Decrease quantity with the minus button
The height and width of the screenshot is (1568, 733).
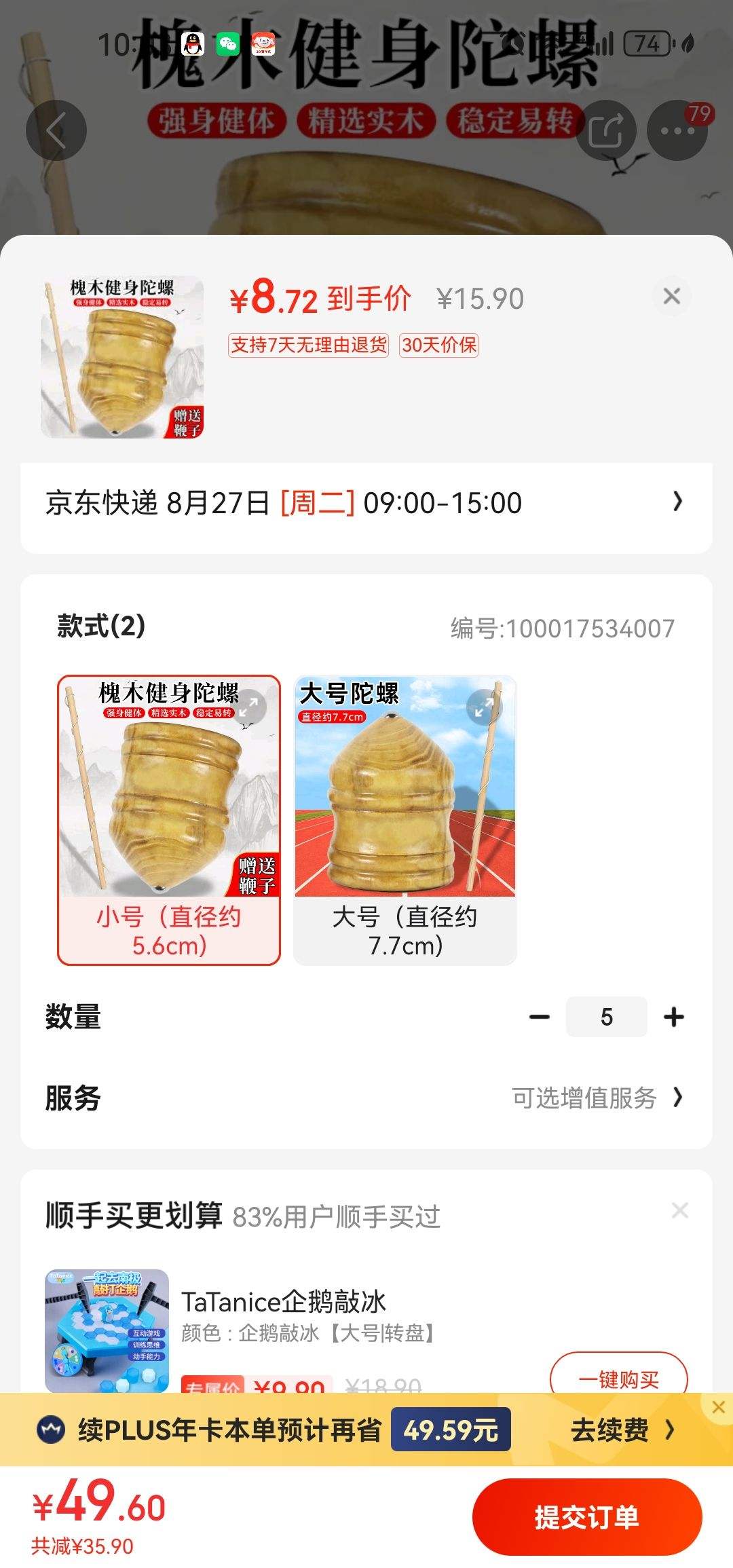click(x=540, y=1017)
